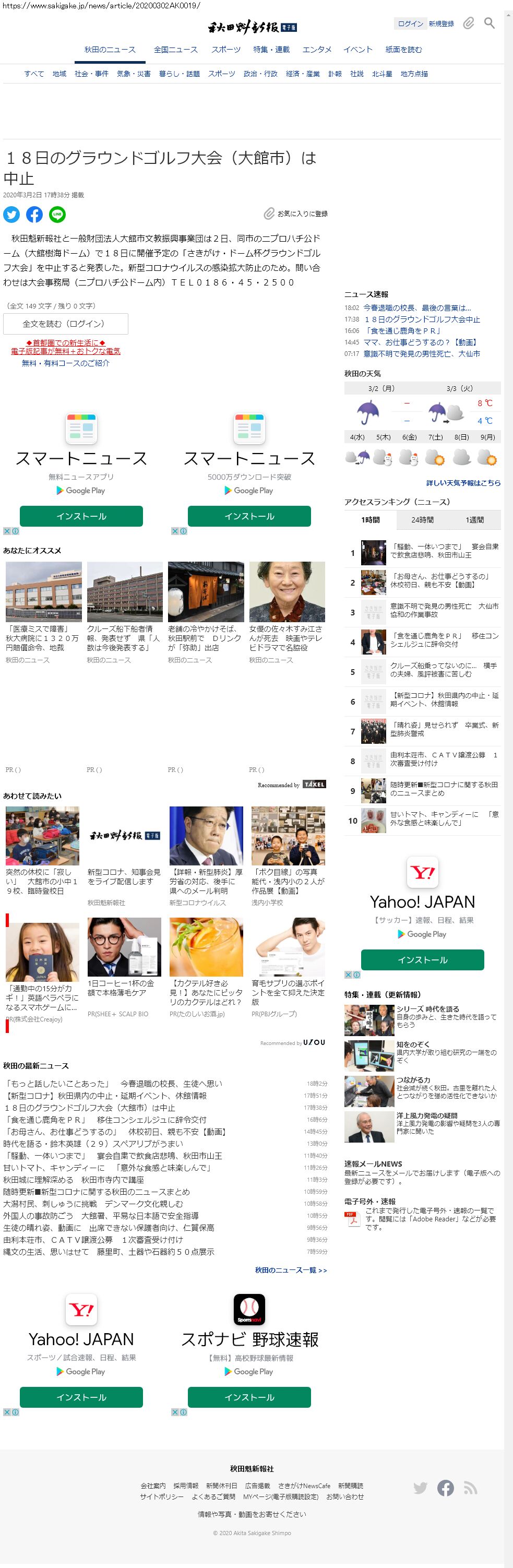The image size is (513, 1568).
Task: Select 社会・事件 subcategory
Action: coord(91,74)
